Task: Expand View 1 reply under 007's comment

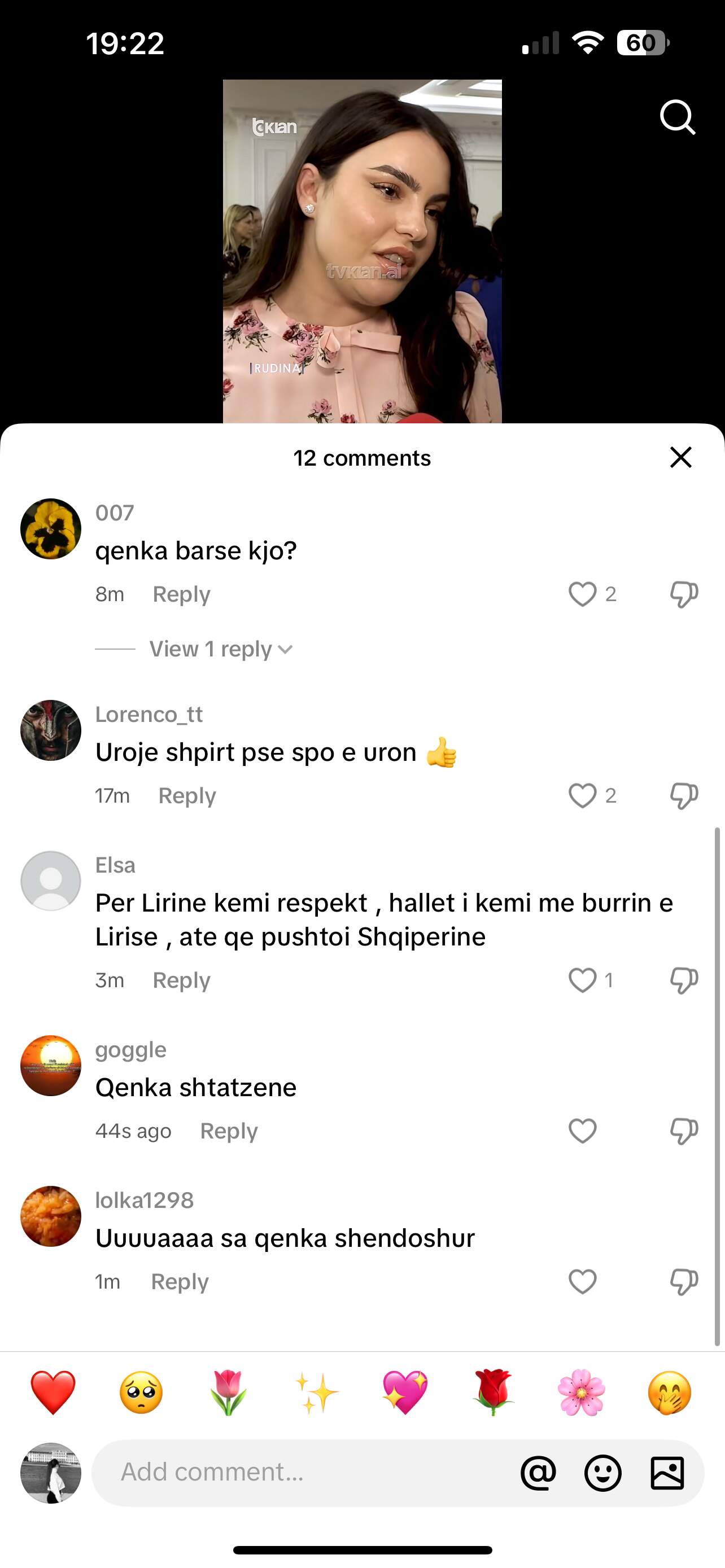Action: (221, 650)
